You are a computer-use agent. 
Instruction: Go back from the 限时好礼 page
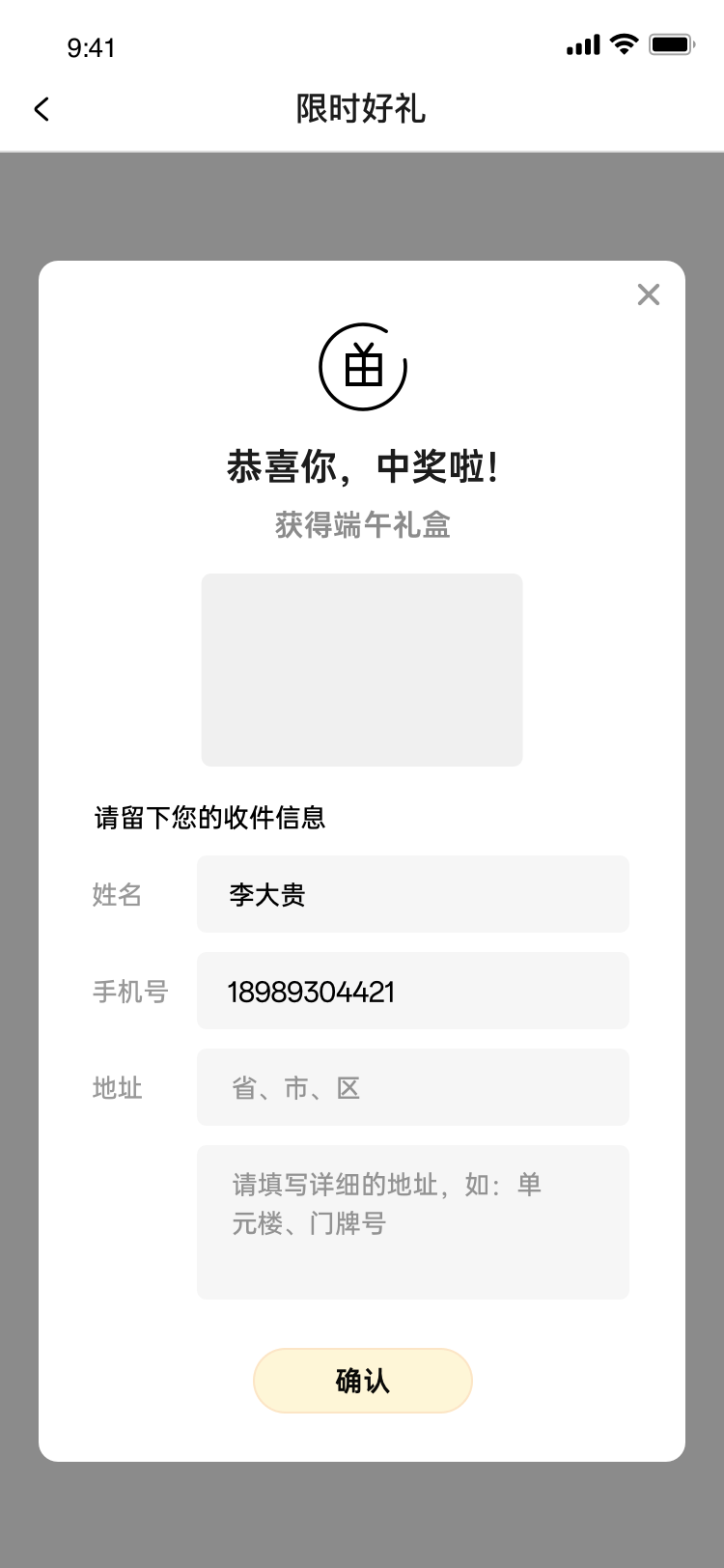coord(42,109)
